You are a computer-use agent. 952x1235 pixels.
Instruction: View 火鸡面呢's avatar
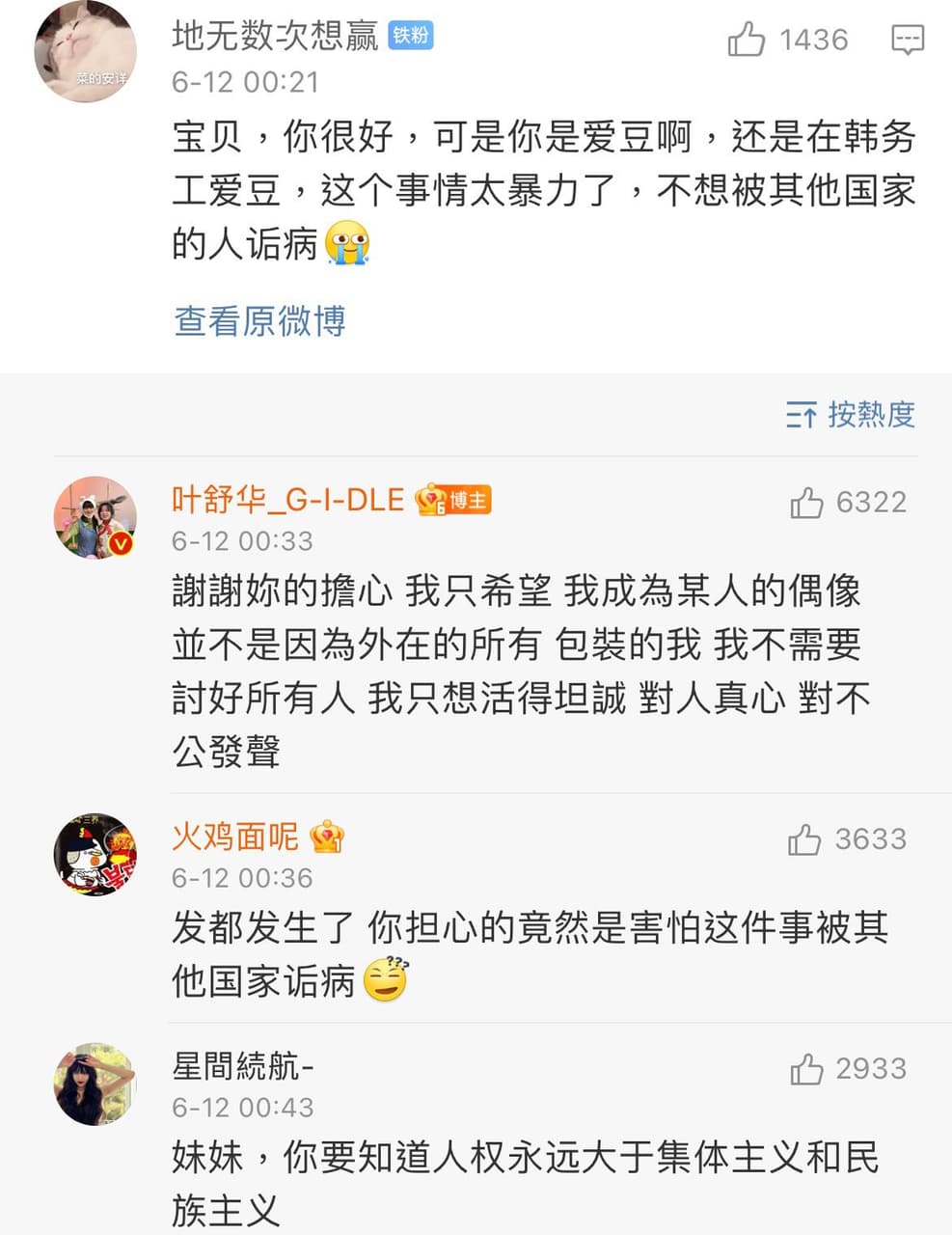pyautogui.click(x=95, y=854)
